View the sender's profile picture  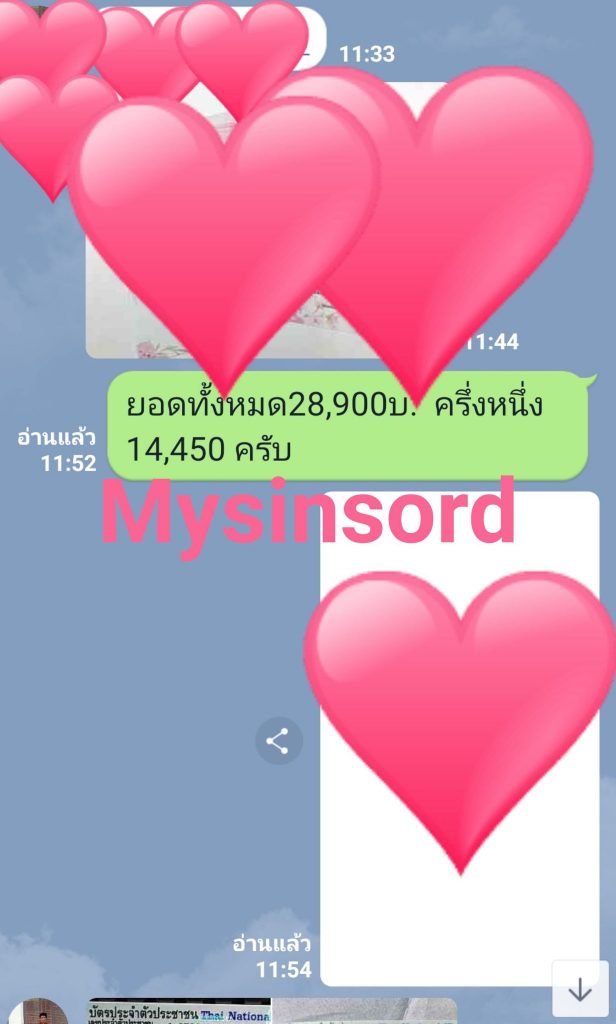tap(44, 1011)
